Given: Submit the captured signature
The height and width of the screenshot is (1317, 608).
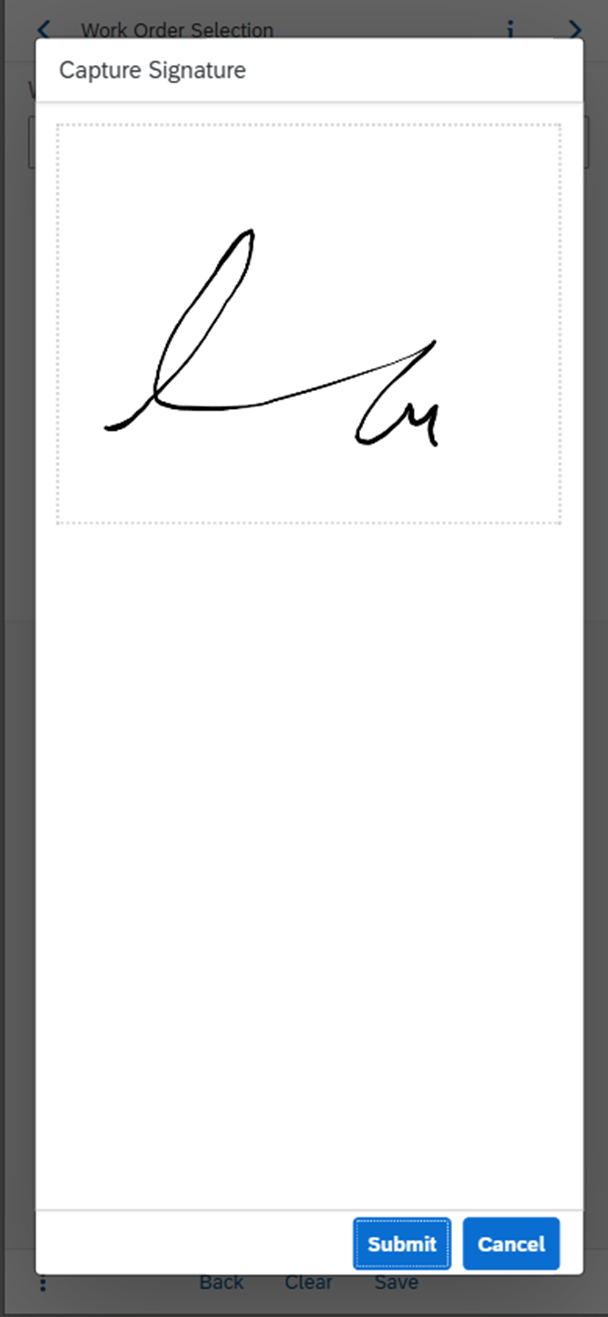Looking at the screenshot, I should tap(401, 1243).
